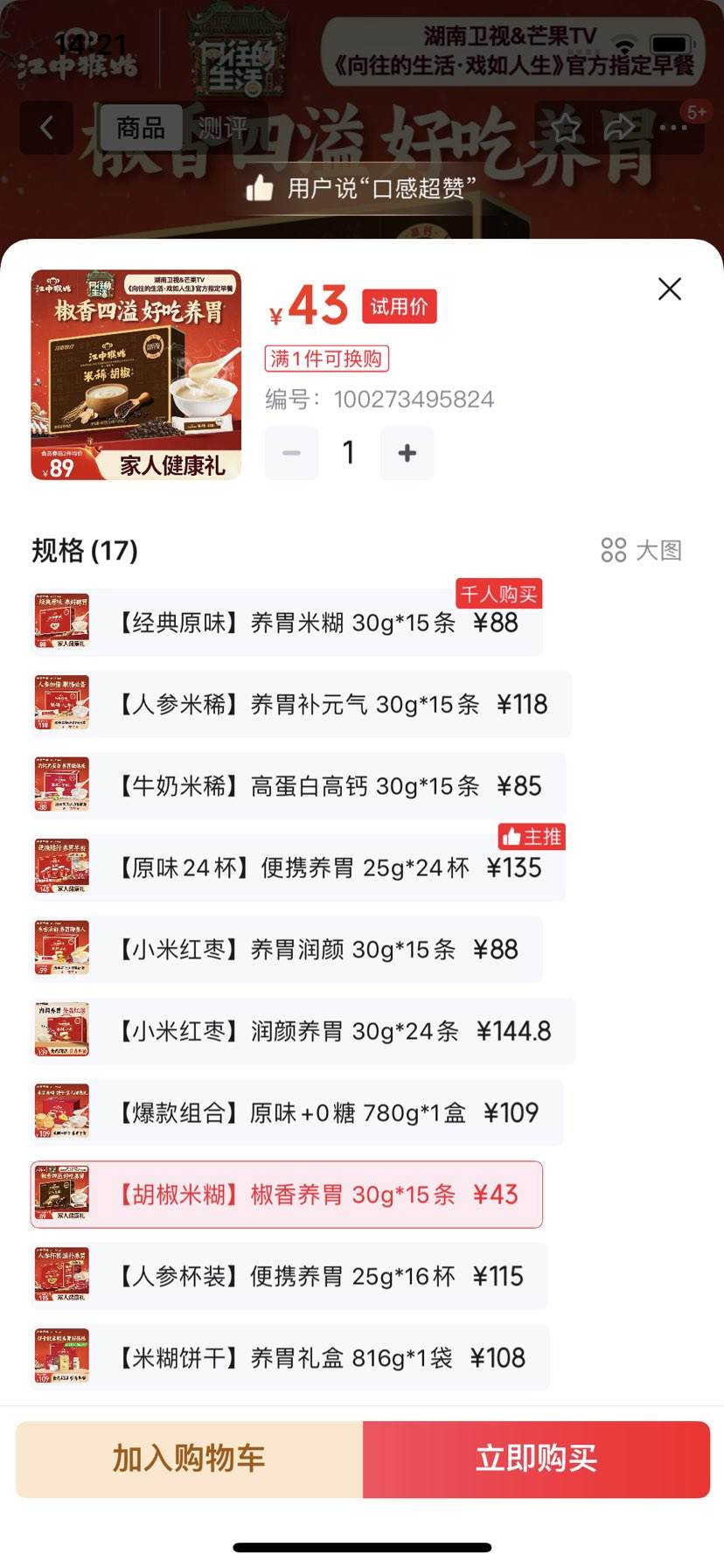Open the more options '...' icon

[673, 129]
